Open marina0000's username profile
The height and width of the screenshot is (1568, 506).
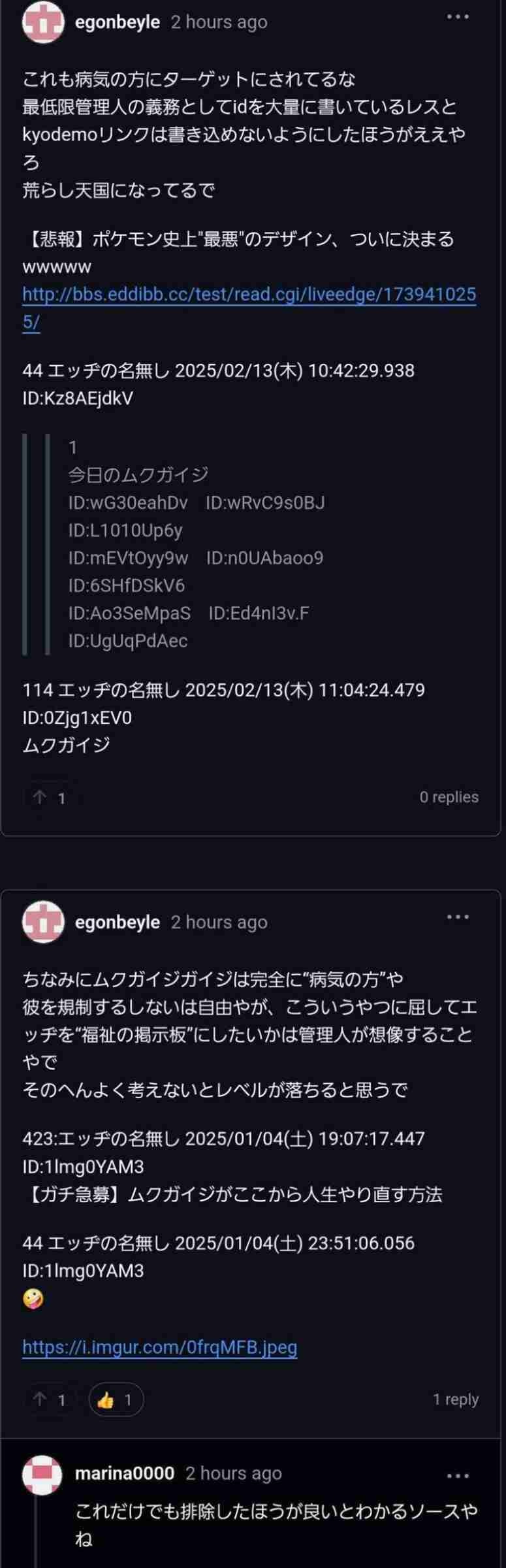pyautogui.click(x=125, y=1473)
